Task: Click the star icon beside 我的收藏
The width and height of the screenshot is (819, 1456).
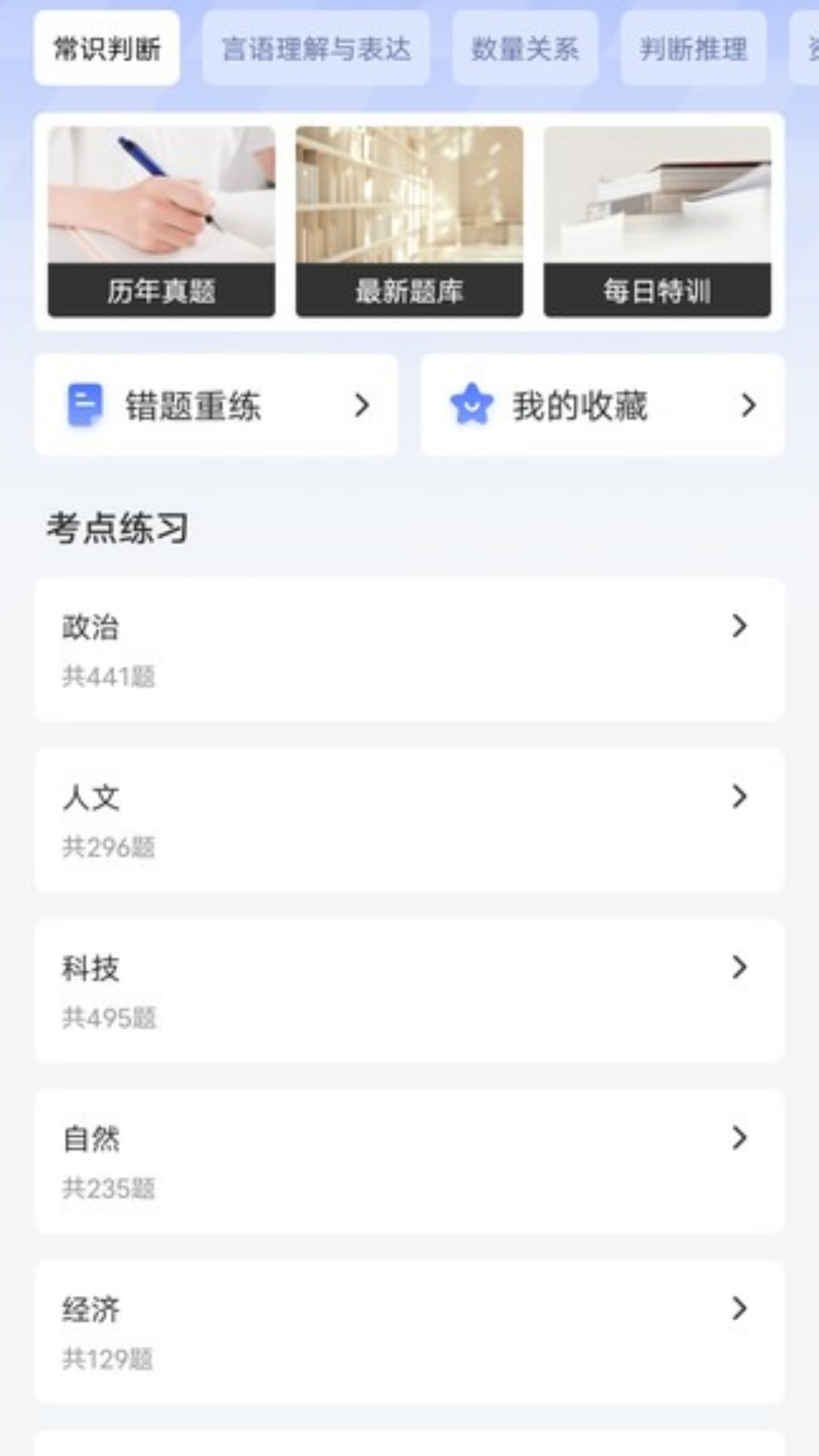Action: click(x=472, y=406)
